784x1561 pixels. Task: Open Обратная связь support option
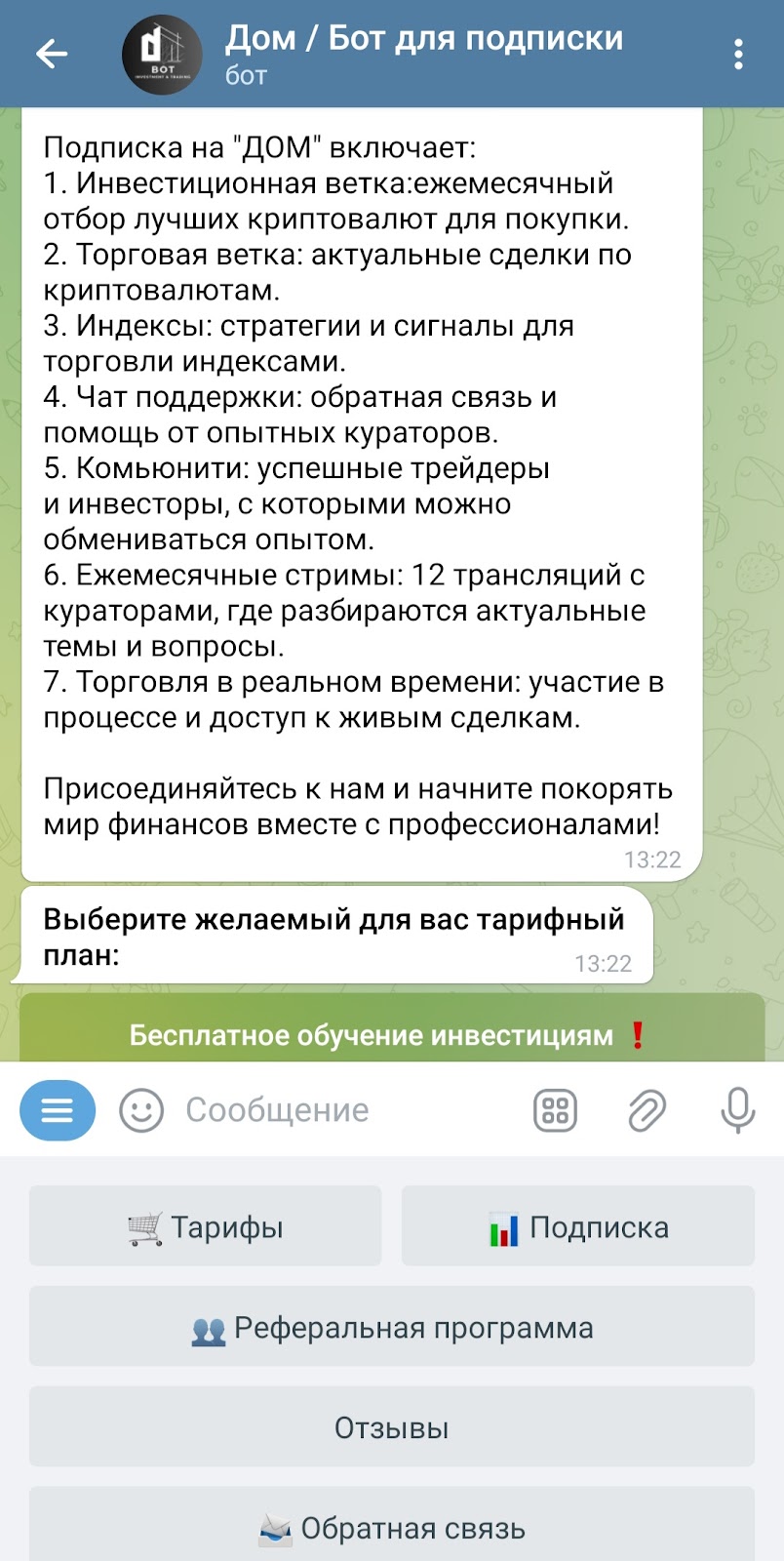coord(392,1527)
